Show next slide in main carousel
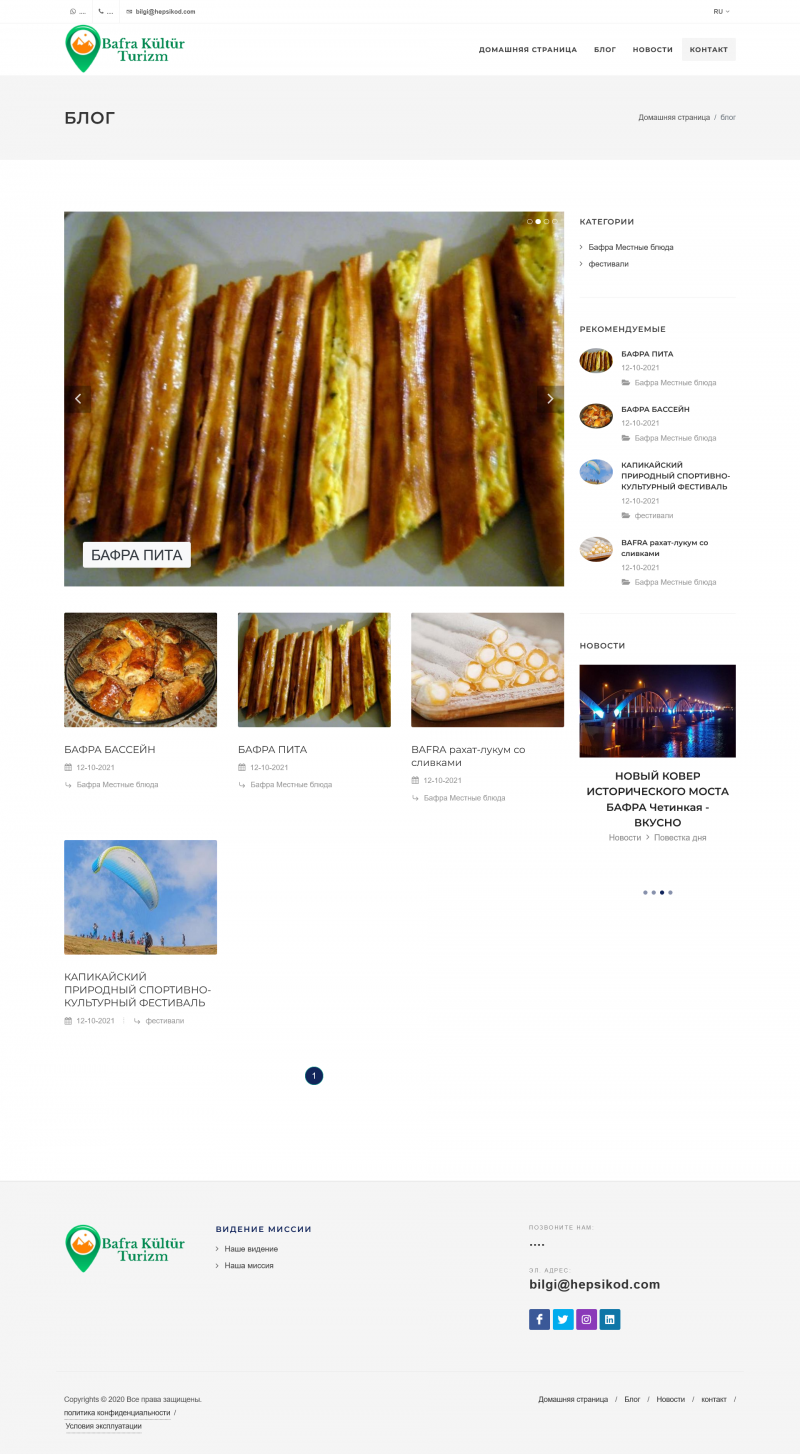800x1454 pixels. pos(549,398)
